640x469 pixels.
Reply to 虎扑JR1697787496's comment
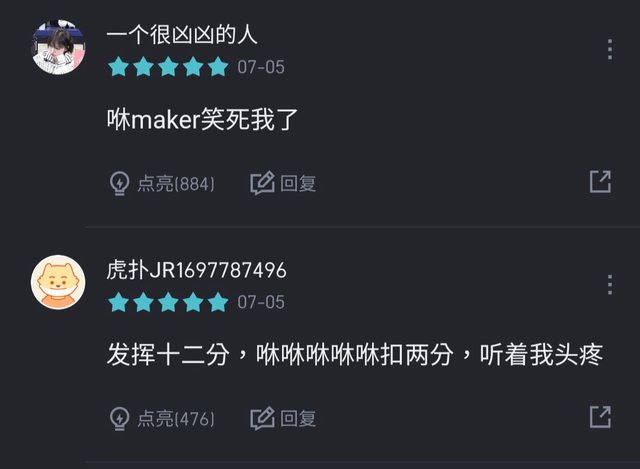283,418
